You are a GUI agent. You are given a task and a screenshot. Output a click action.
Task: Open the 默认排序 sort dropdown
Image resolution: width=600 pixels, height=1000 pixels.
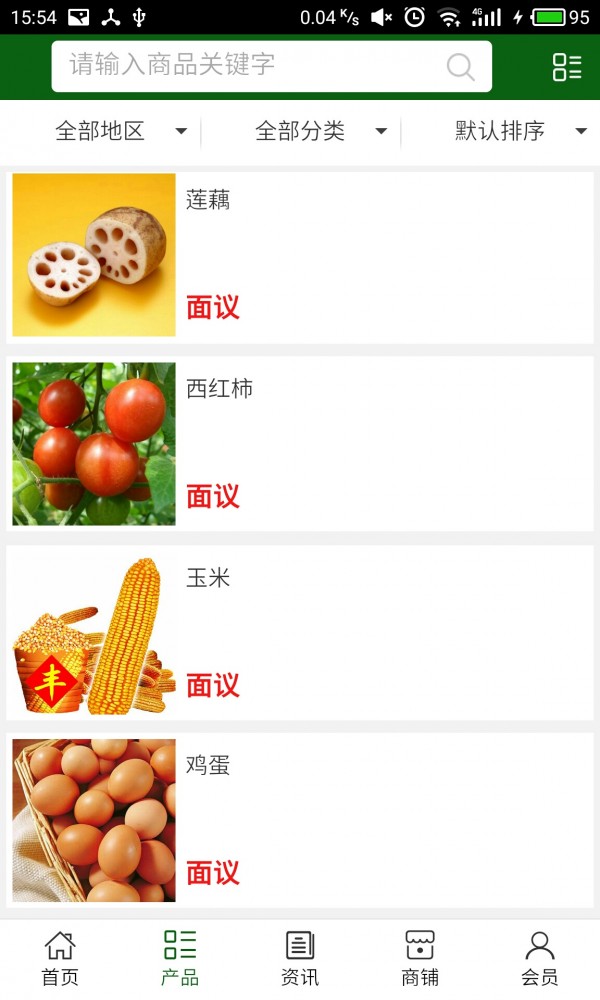coord(520,131)
